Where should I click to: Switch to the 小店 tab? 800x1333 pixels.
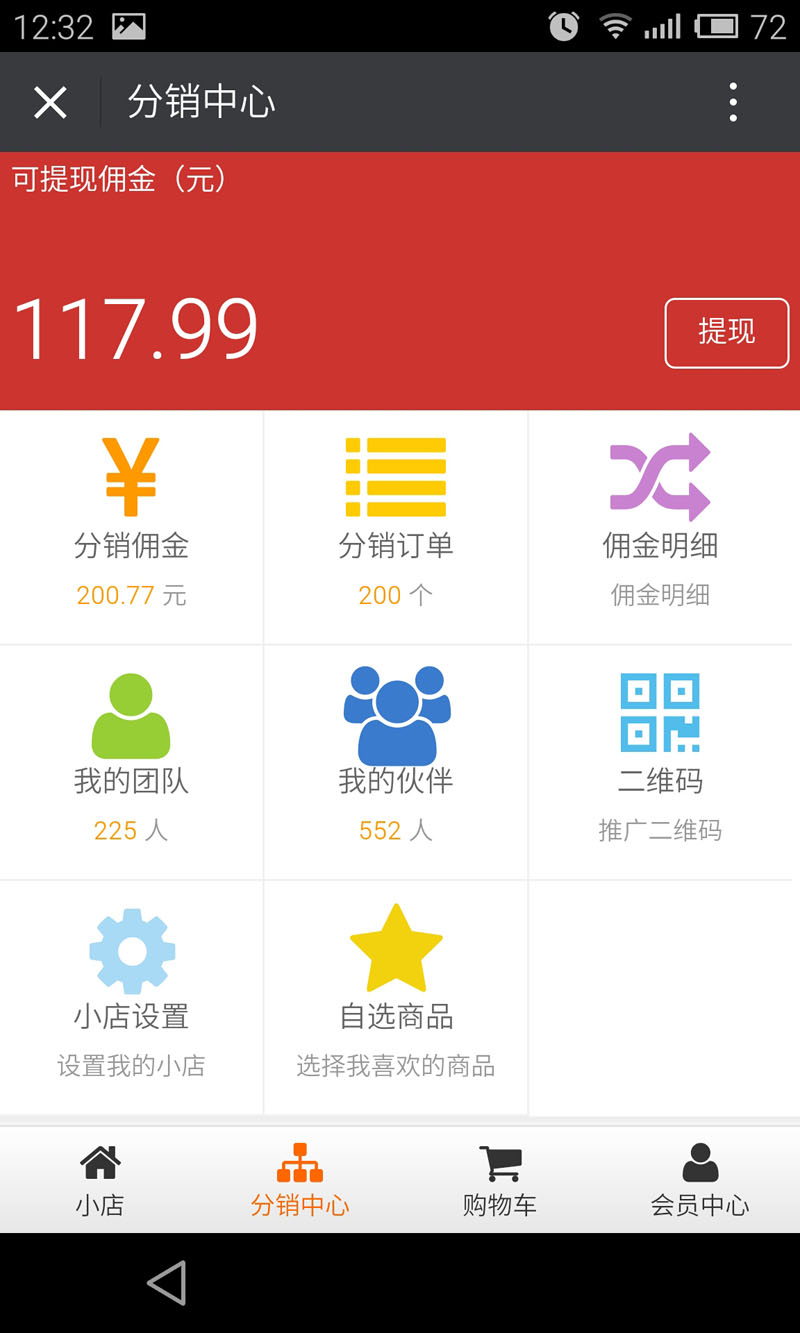100,1180
